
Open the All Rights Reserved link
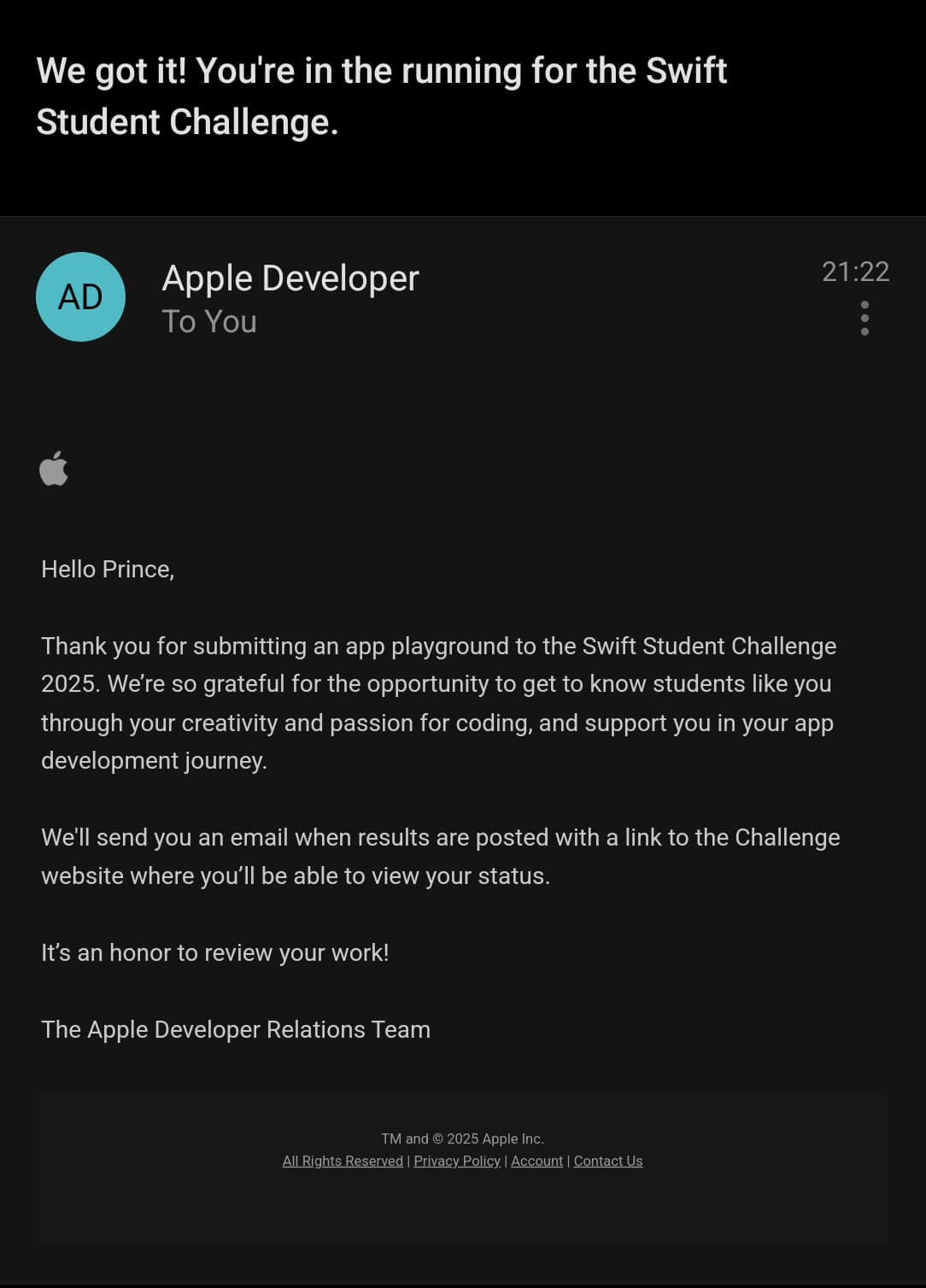[x=343, y=1161]
